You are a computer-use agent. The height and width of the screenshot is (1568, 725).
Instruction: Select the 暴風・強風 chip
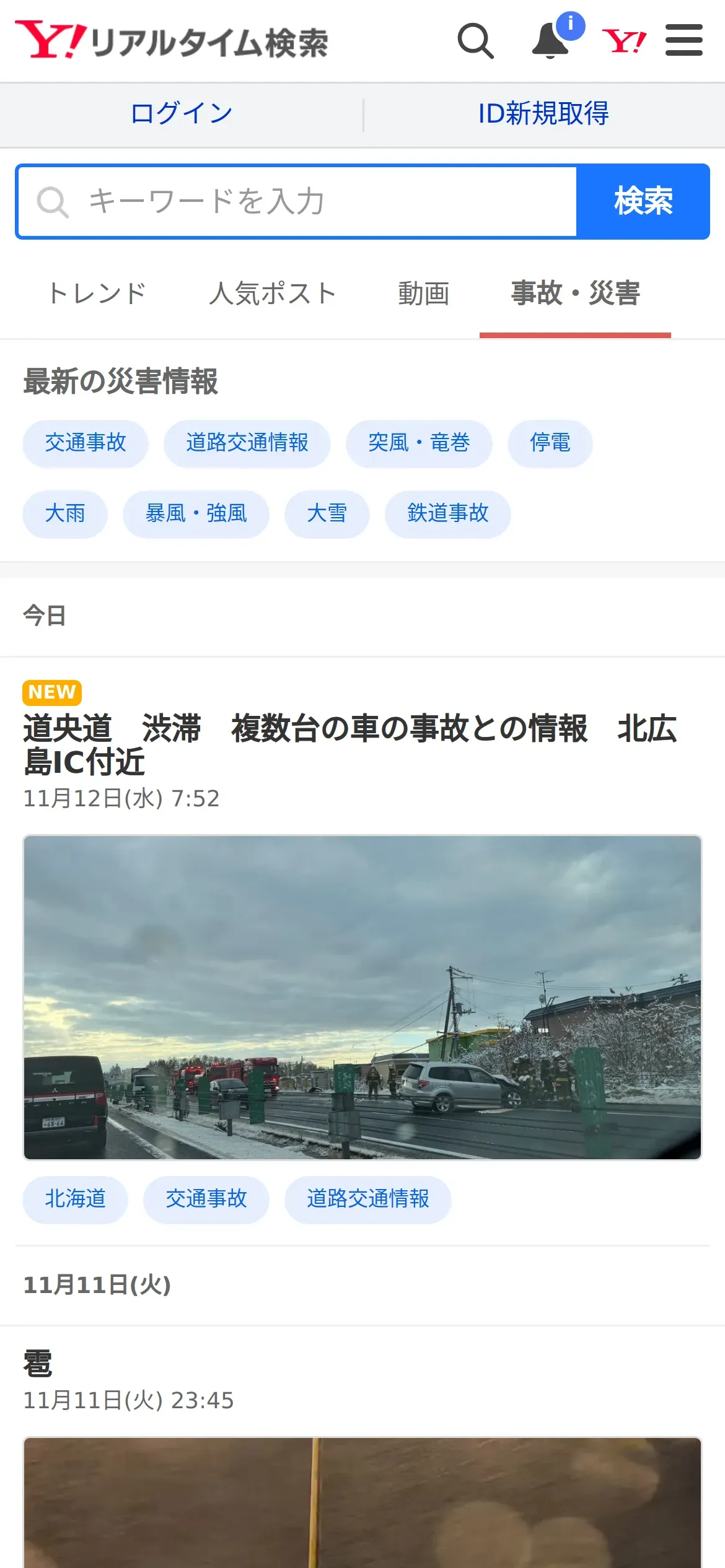(196, 514)
